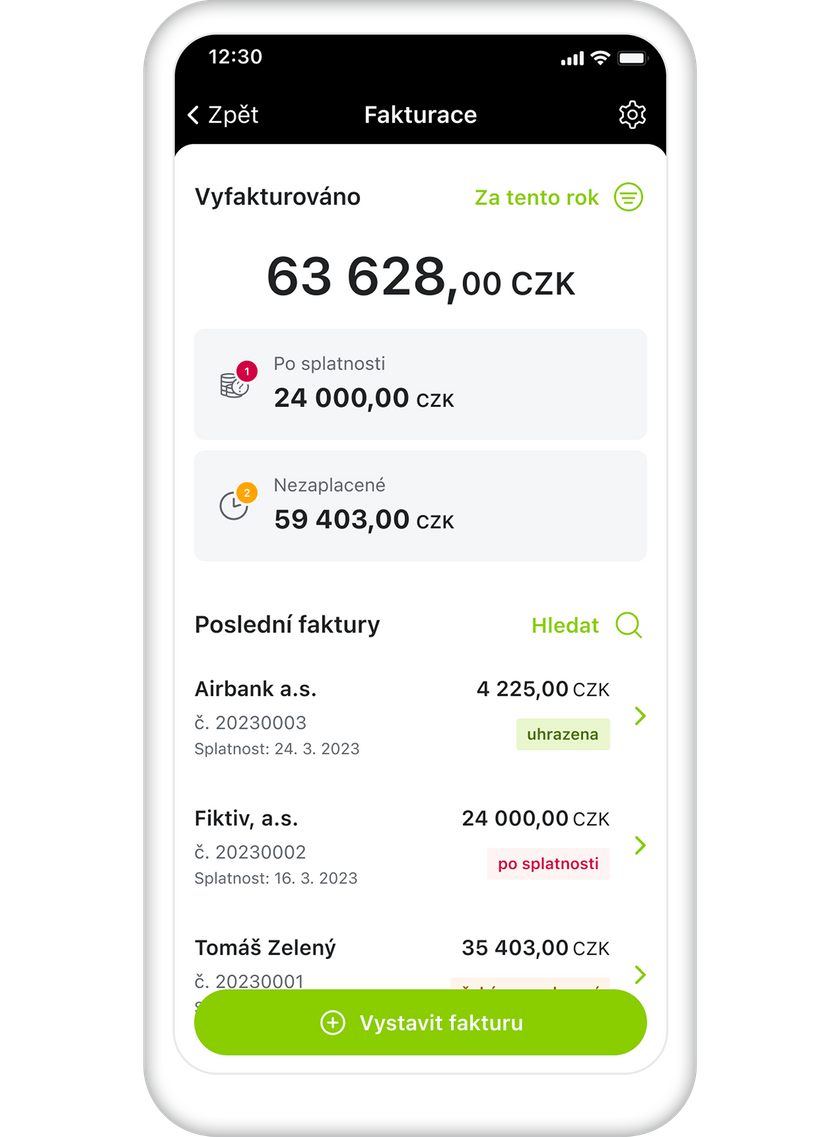The image size is (840, 1137).
Task: Tap Vystavit fakturu to issue an invoice
Action: pyautogui.click(x=420, y=1023)
